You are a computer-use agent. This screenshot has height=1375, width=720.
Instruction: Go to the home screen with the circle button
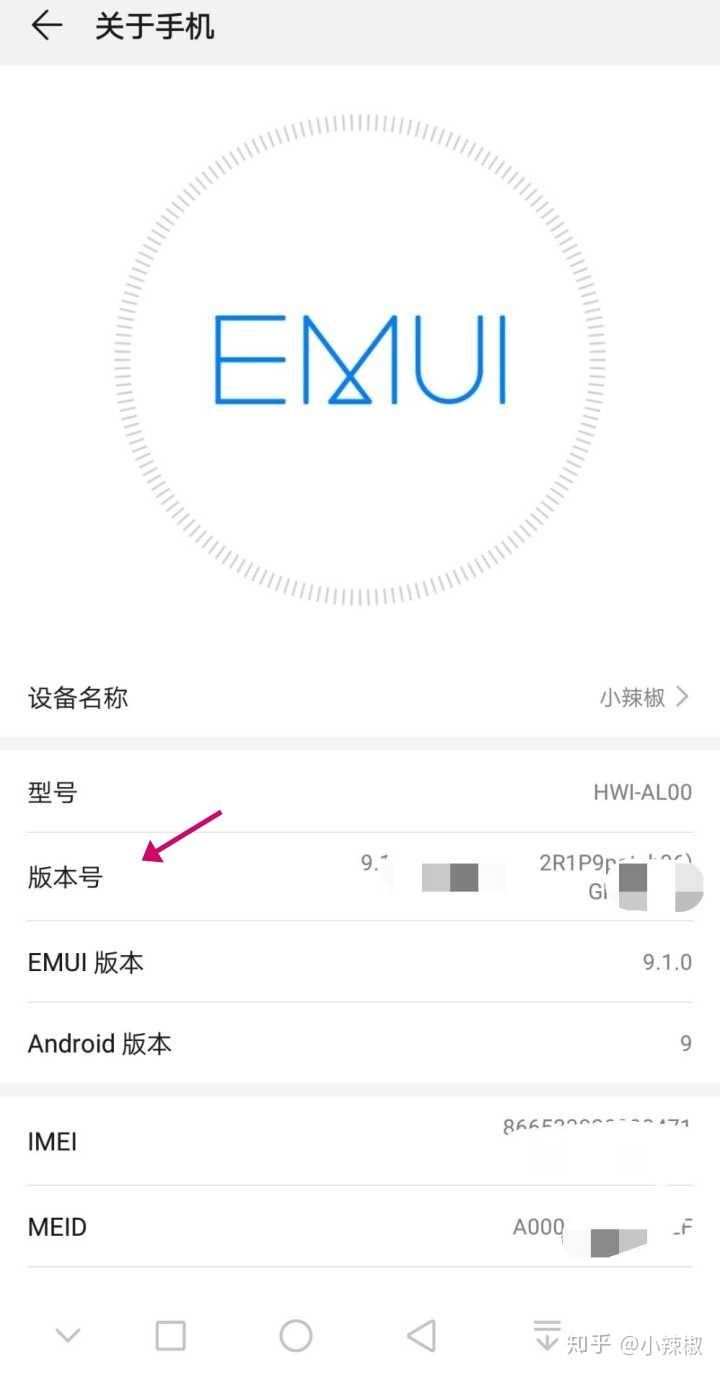point(296,1335)
